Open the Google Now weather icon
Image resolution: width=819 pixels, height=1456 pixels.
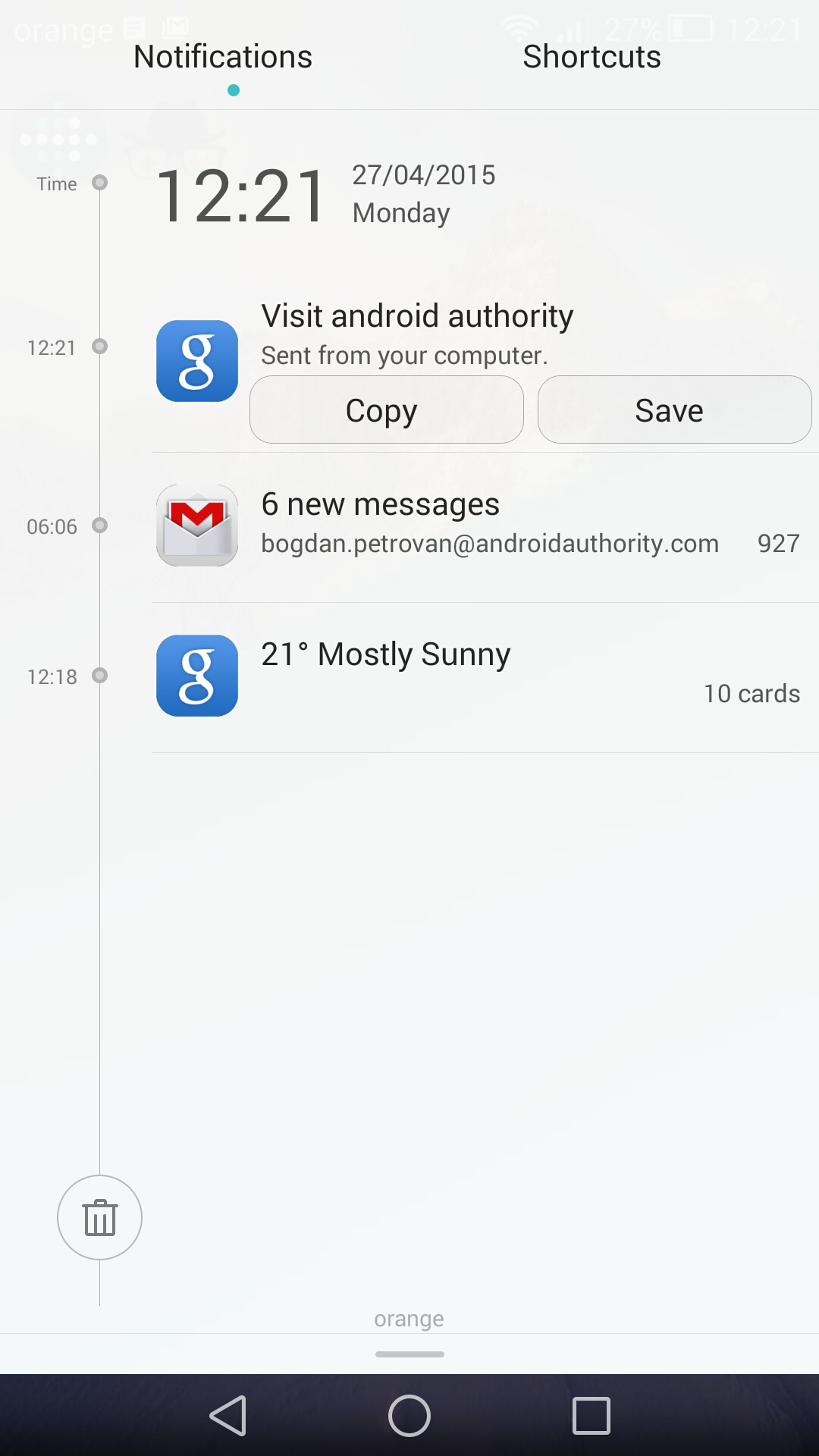(x=196, y=676)
